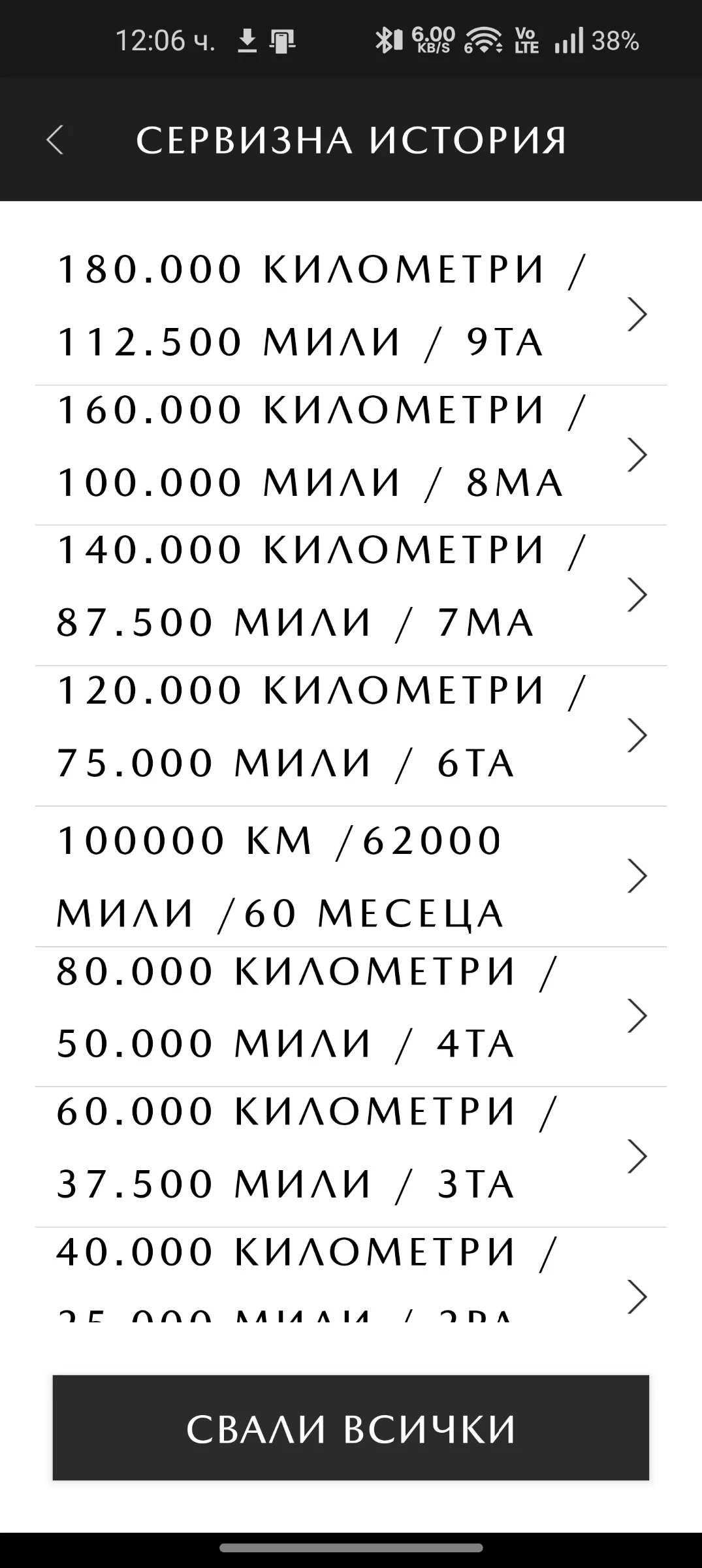Viewport: 702px width, 1568px height.
Task: Open the 180.000 километри service record
Action: click(350, 314)
